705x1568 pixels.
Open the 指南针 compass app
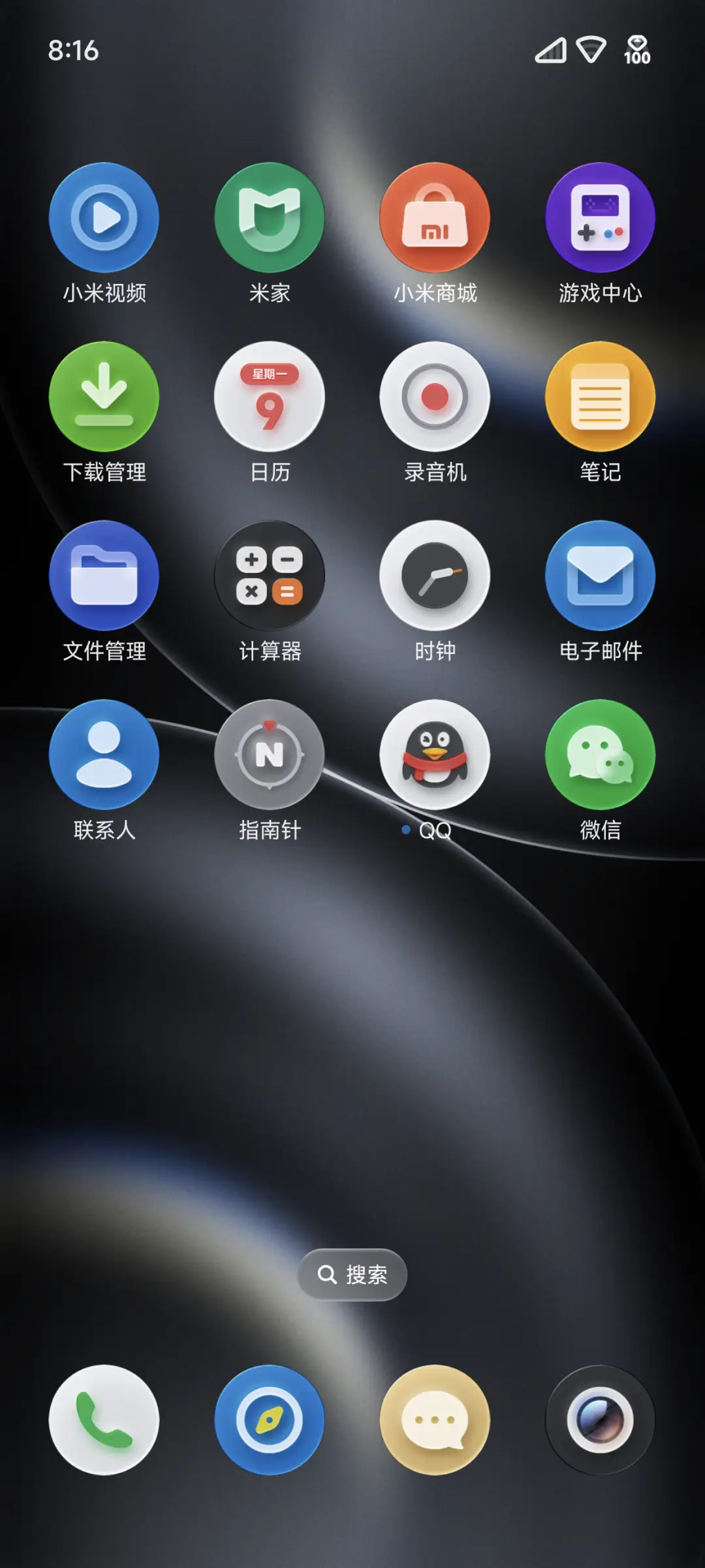click(270, 754)
